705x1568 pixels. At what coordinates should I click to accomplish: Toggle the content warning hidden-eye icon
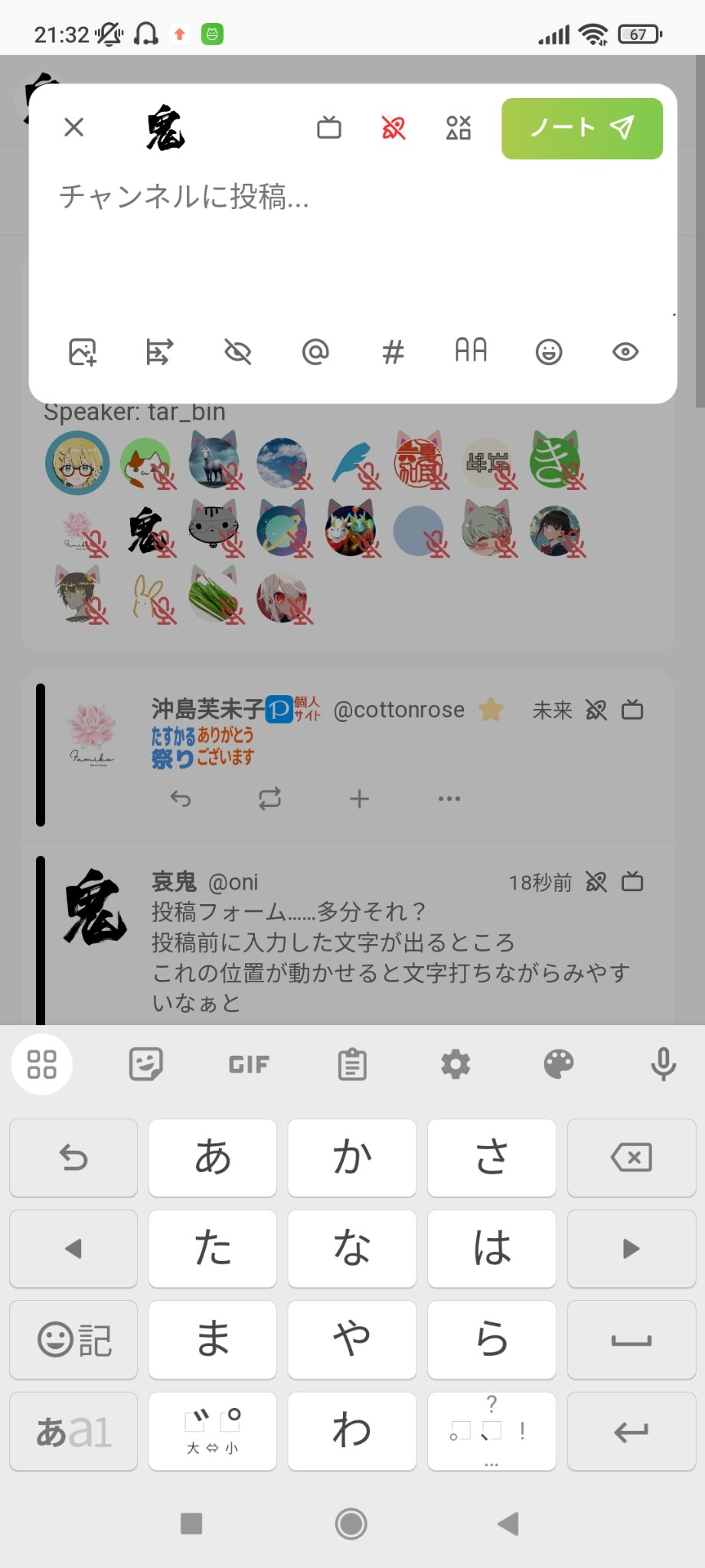[238, 352]
